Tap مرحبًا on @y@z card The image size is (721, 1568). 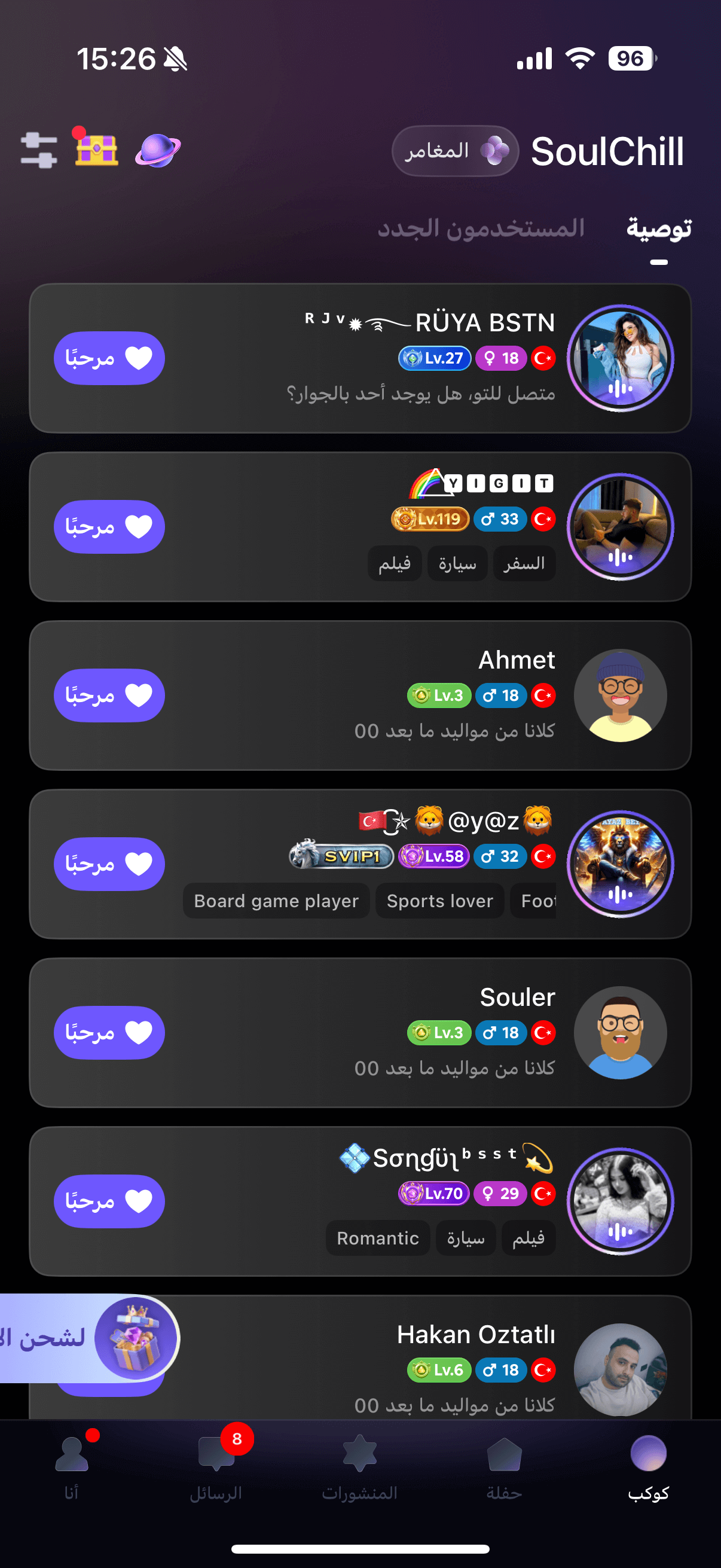[109, 864]
